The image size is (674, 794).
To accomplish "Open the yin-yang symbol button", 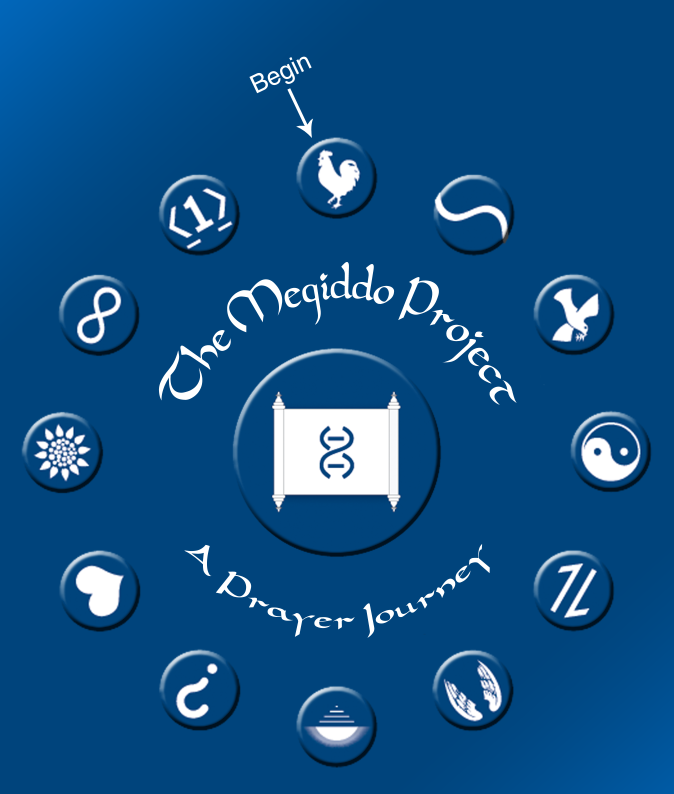I will tap(610, 451).
